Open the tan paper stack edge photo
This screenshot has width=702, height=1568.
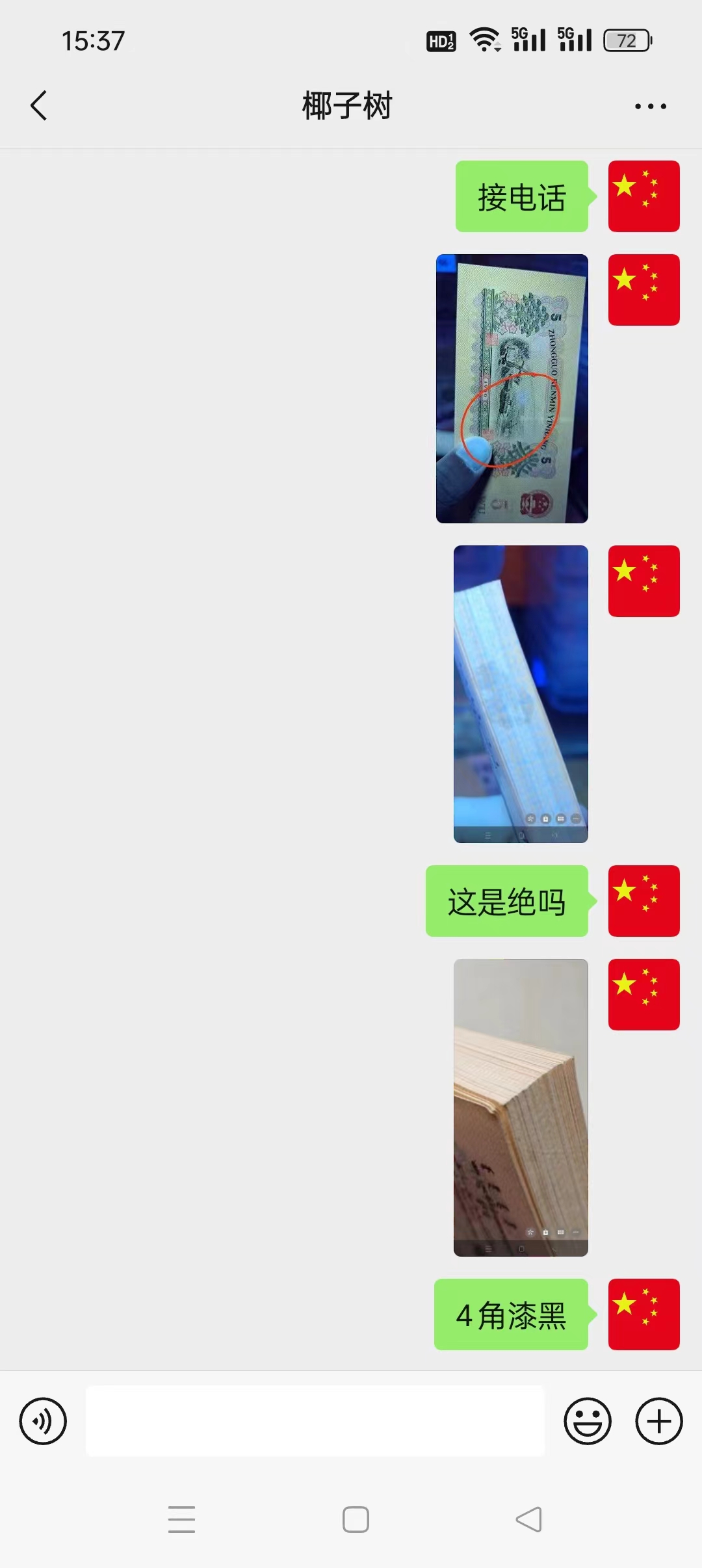coord(521,1108)
